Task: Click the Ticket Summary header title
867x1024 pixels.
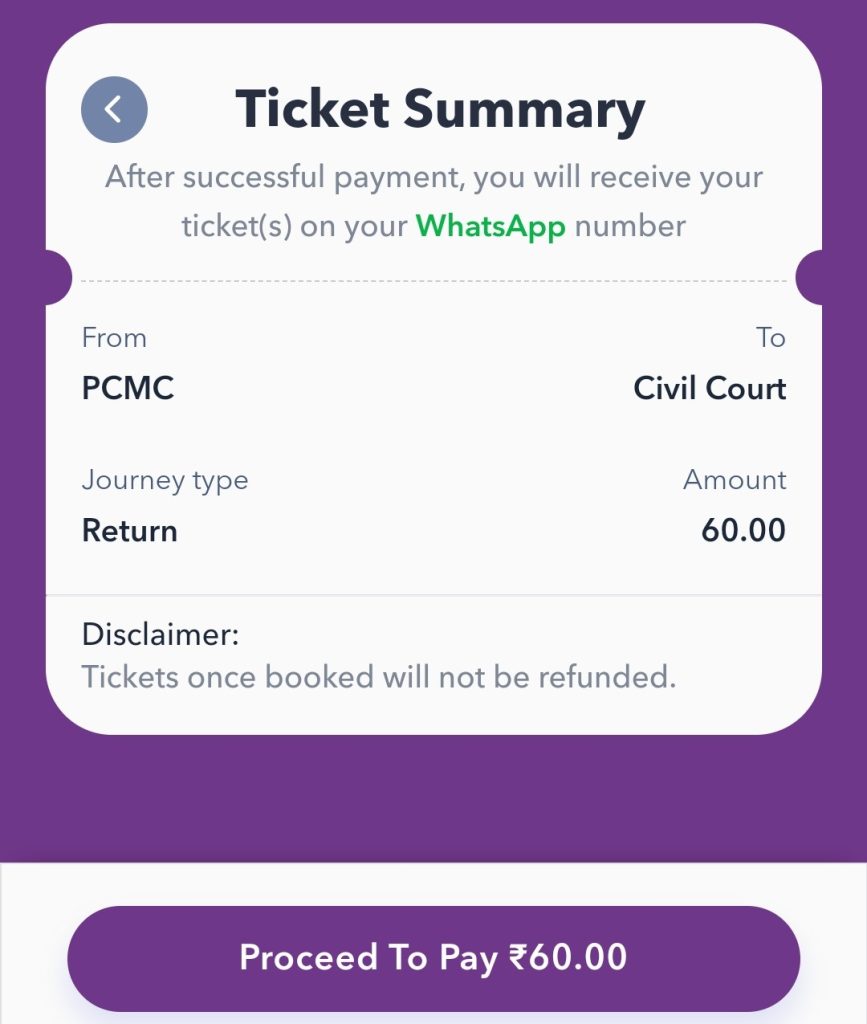Action: pos(440,109)
